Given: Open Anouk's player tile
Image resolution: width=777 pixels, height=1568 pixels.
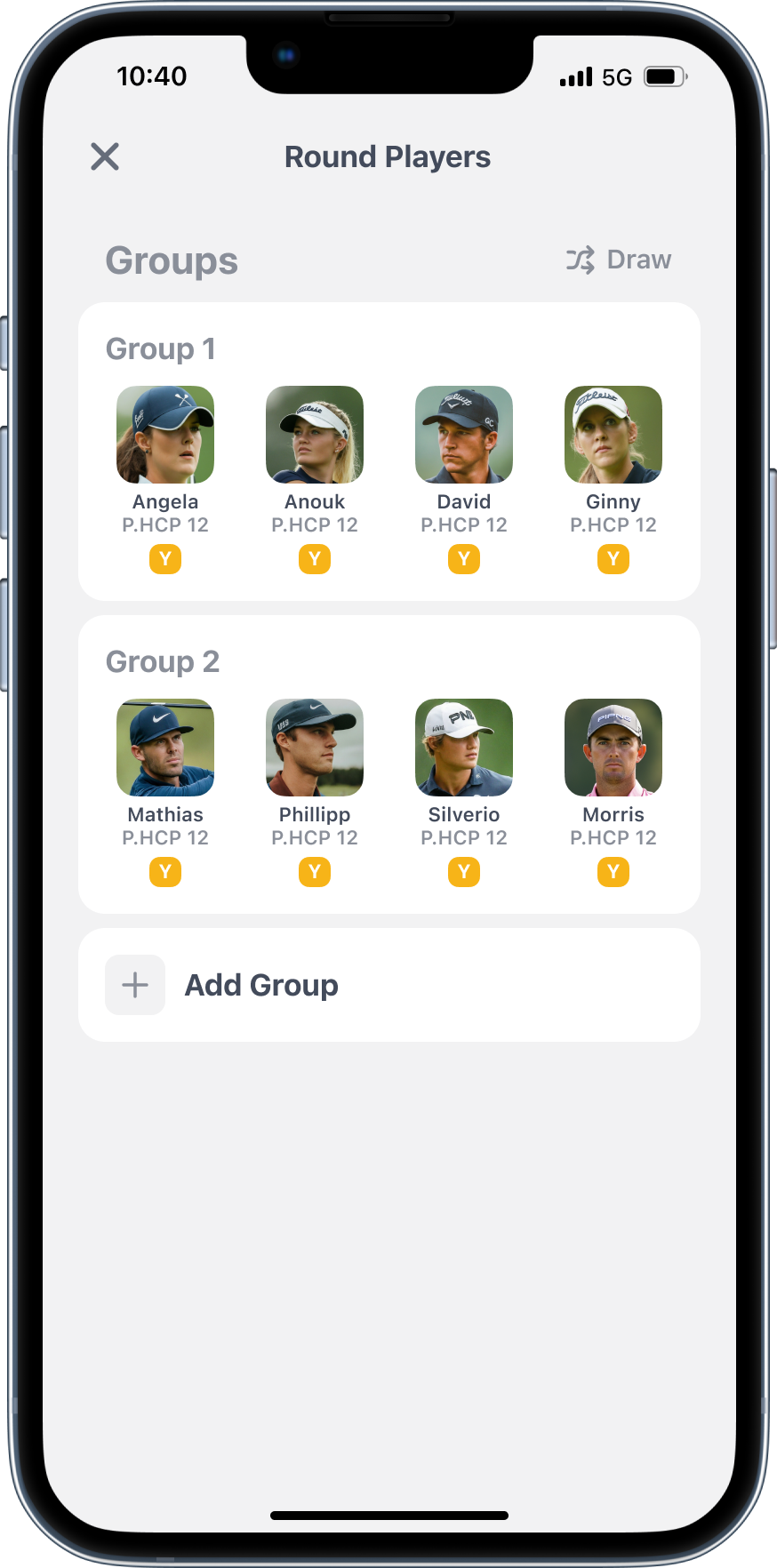Looking at the screenshot, I should click(x=315, y=435).
